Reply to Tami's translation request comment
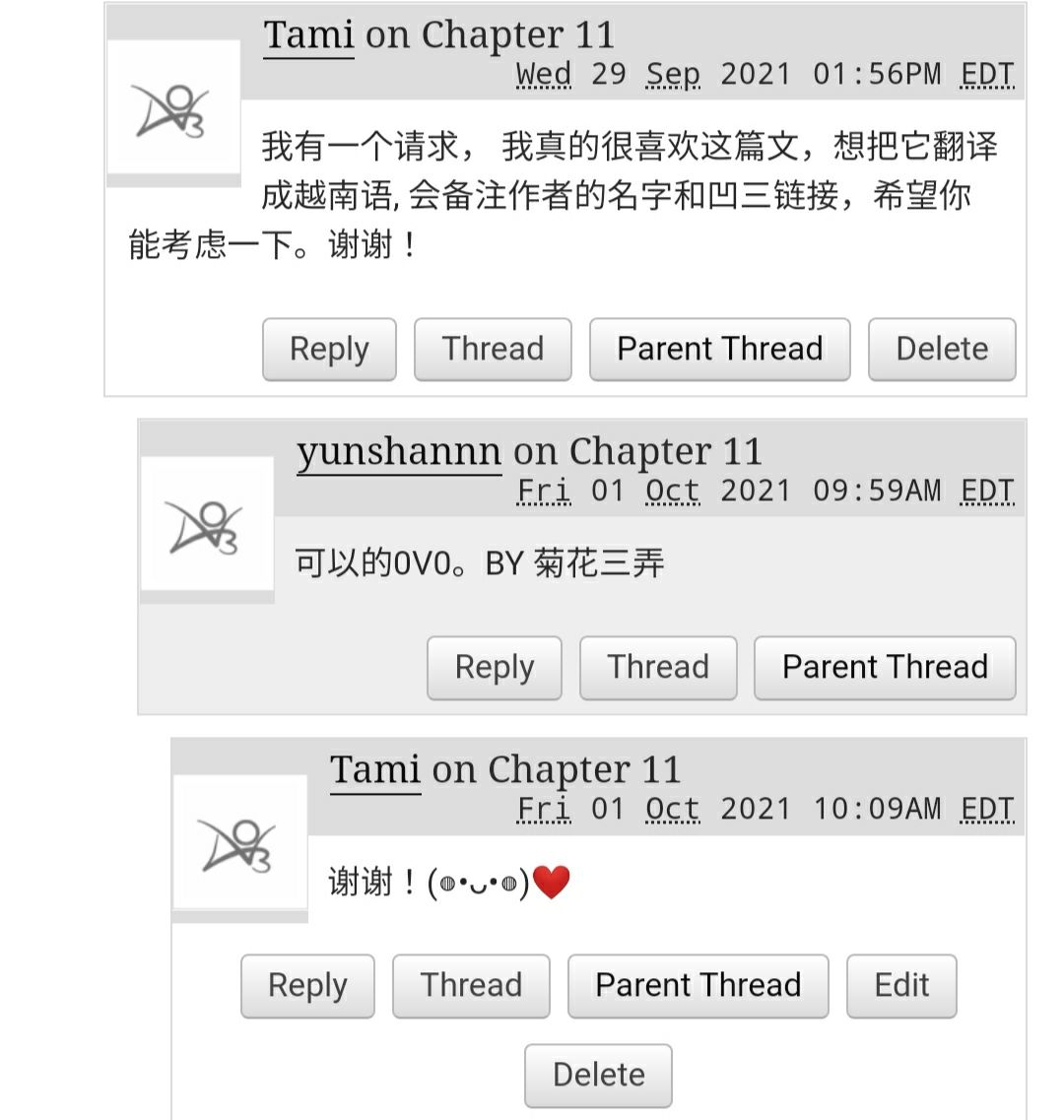 (329, 349)
